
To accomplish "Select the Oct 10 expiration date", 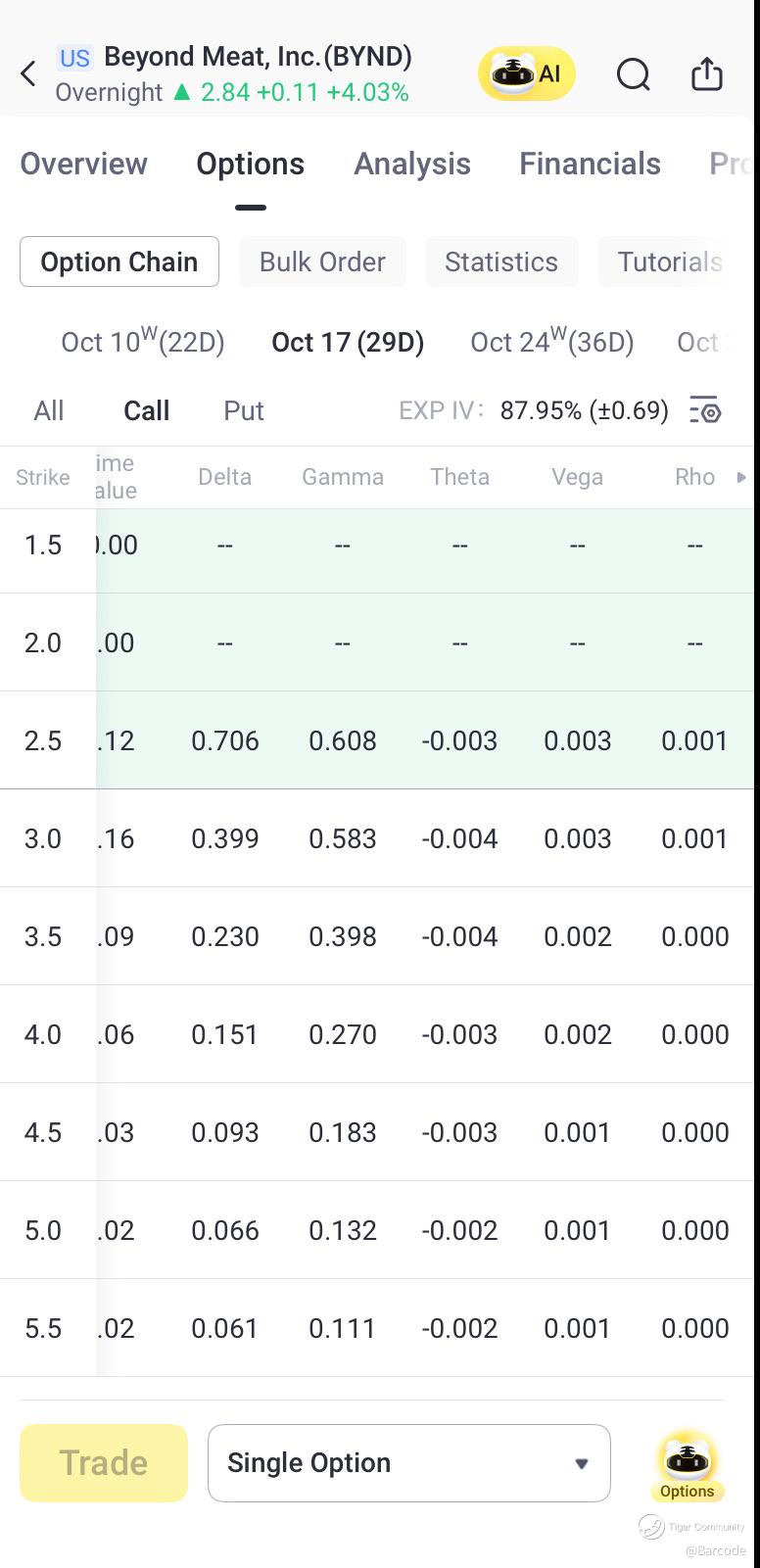I will [143, 342].
